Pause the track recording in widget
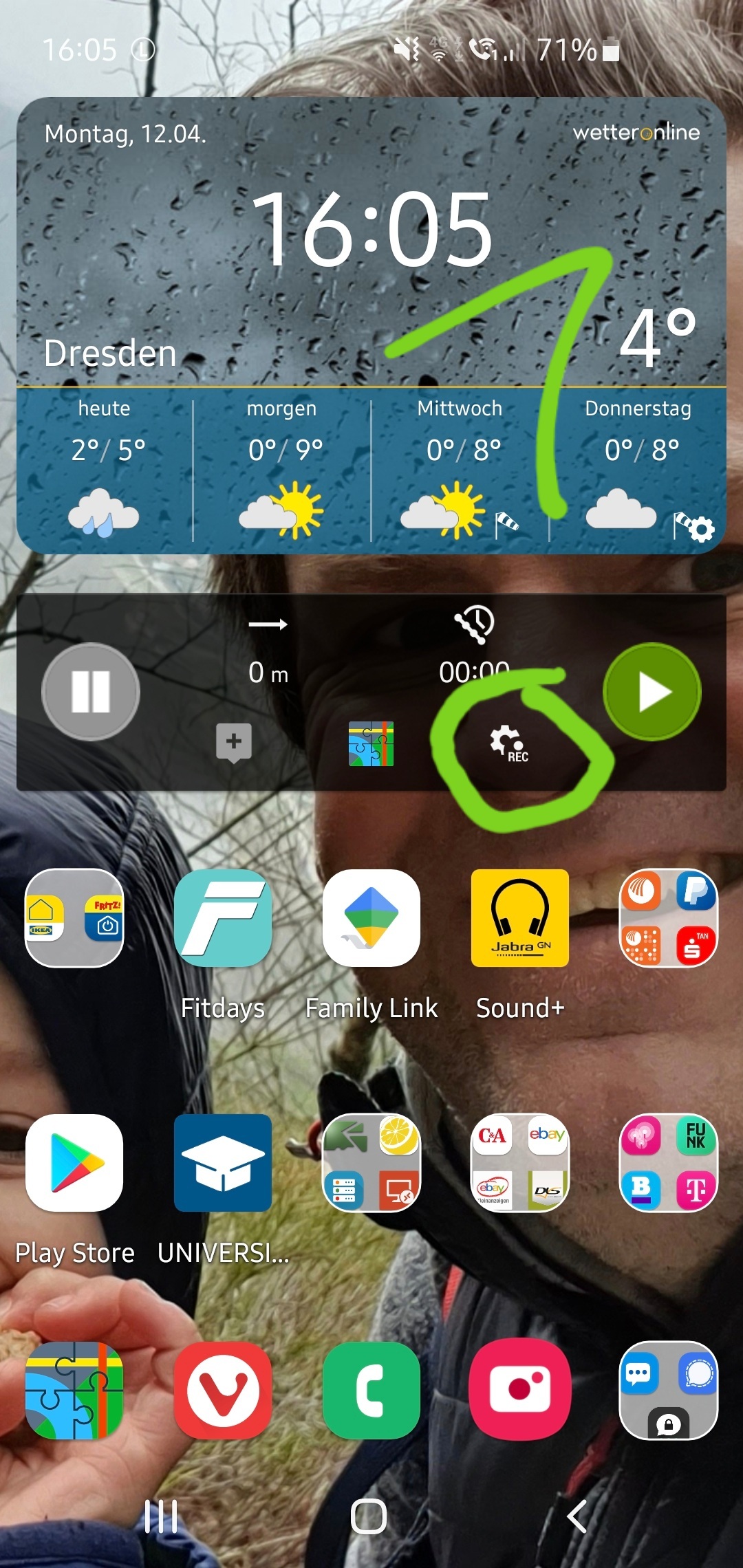Image resolution: width=743 pixels, height=1568 pixels. (91, 692)
